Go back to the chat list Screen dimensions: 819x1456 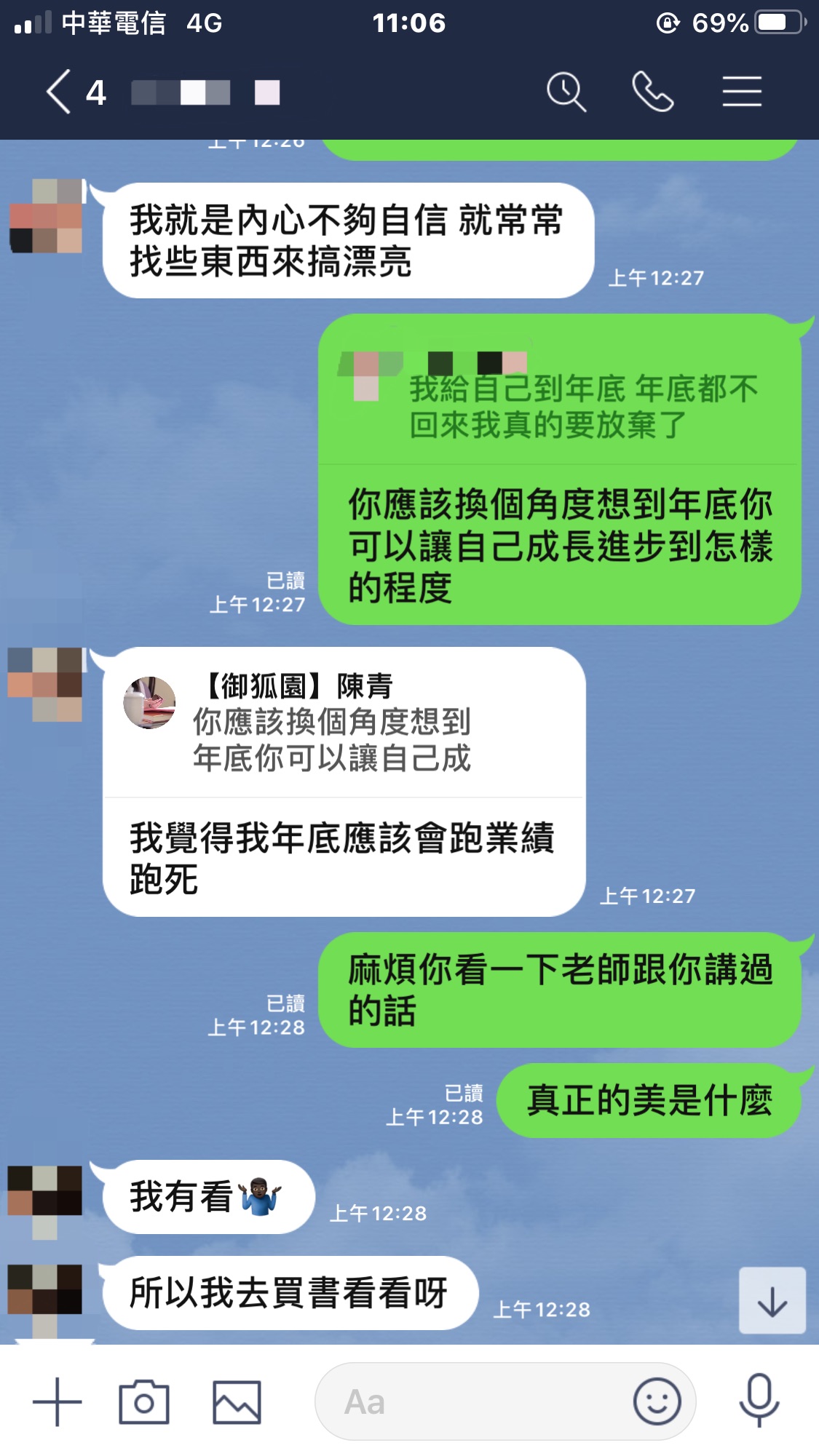pos(60,92)
